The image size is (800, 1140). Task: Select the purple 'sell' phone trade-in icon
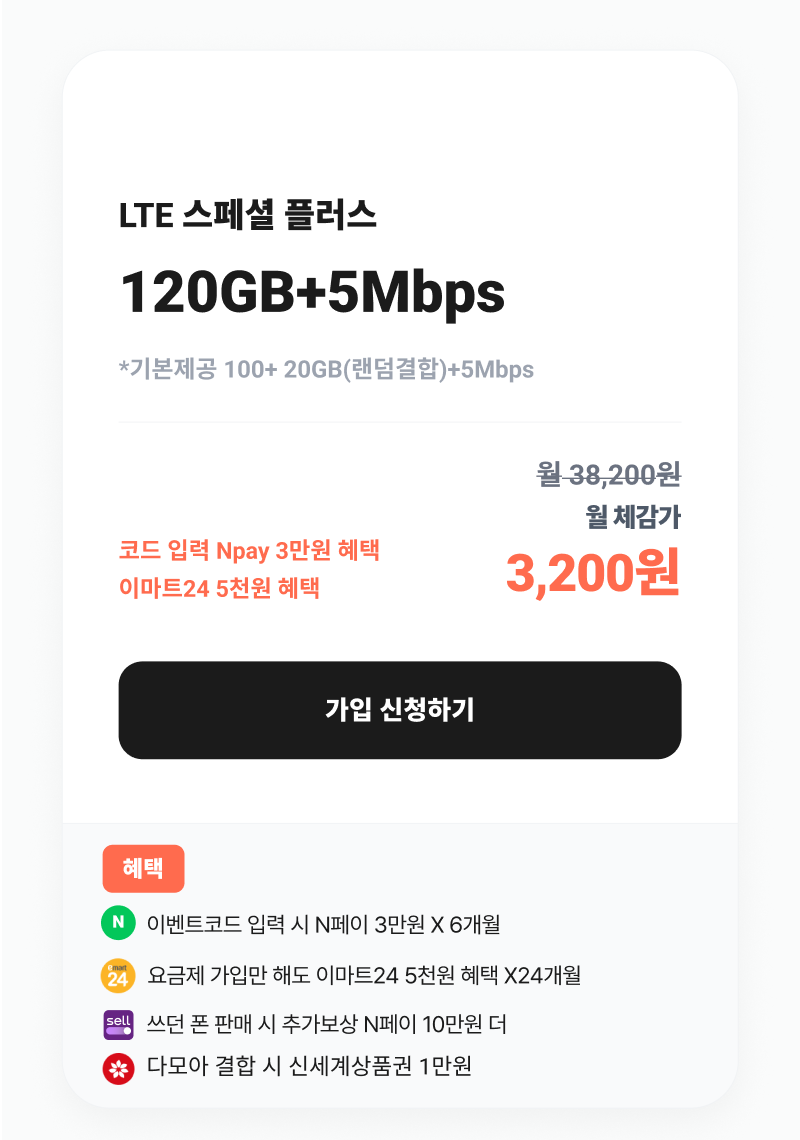(x=118, y=1023)
